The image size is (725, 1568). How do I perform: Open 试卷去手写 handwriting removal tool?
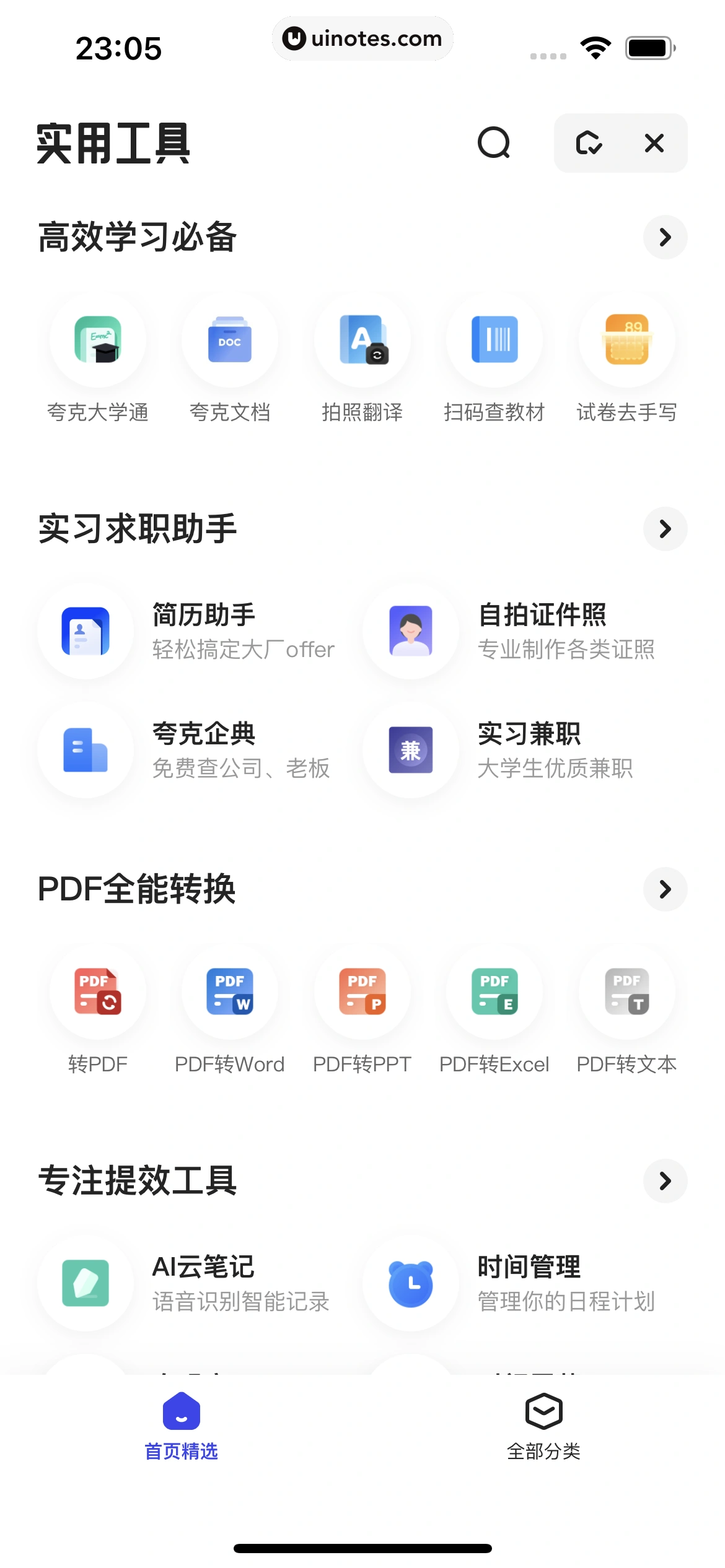(626, 341)
